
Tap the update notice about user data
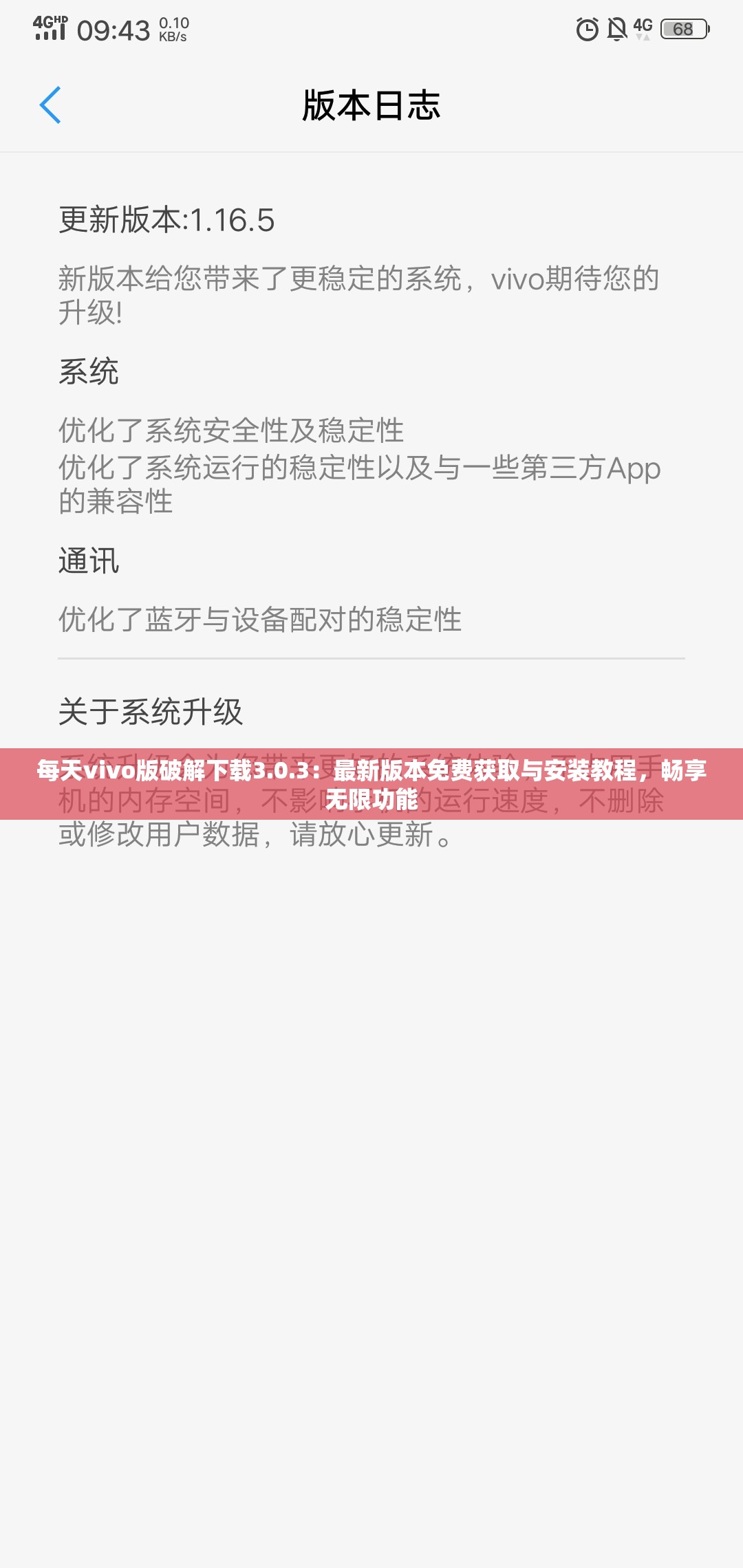click(x=255, y=836)
